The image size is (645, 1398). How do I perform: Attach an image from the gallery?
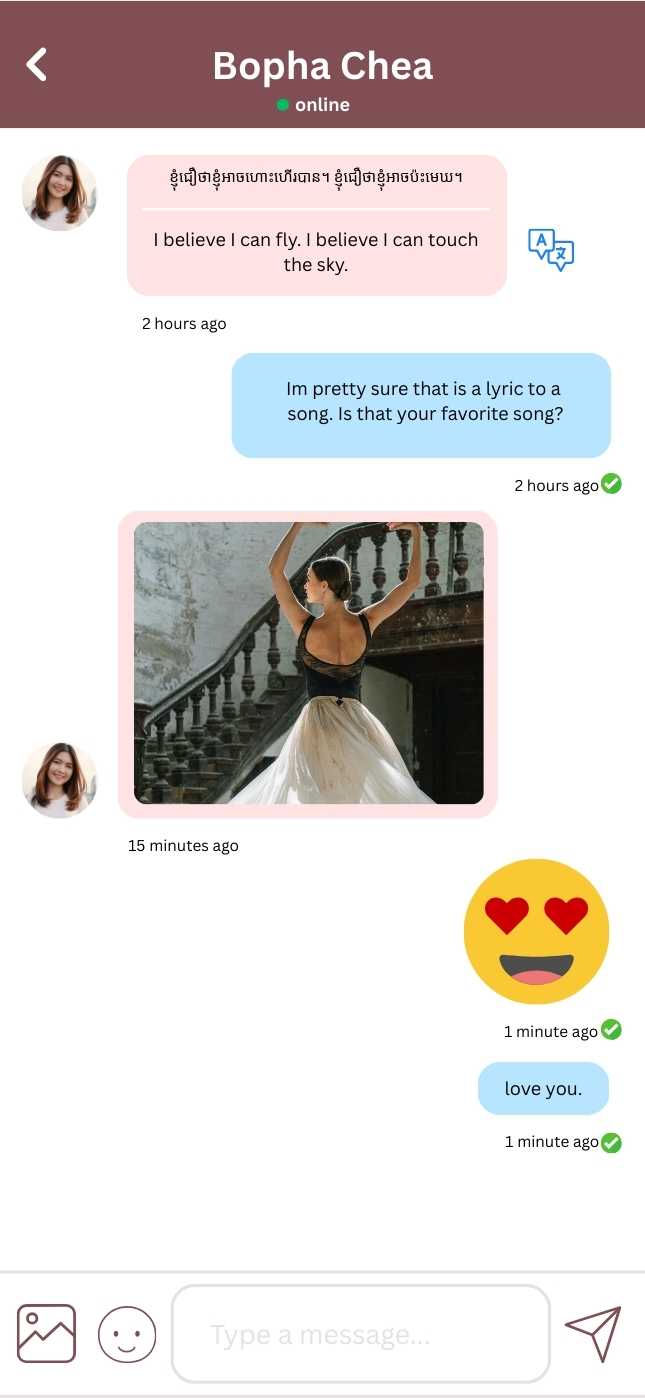[46, 1333]
